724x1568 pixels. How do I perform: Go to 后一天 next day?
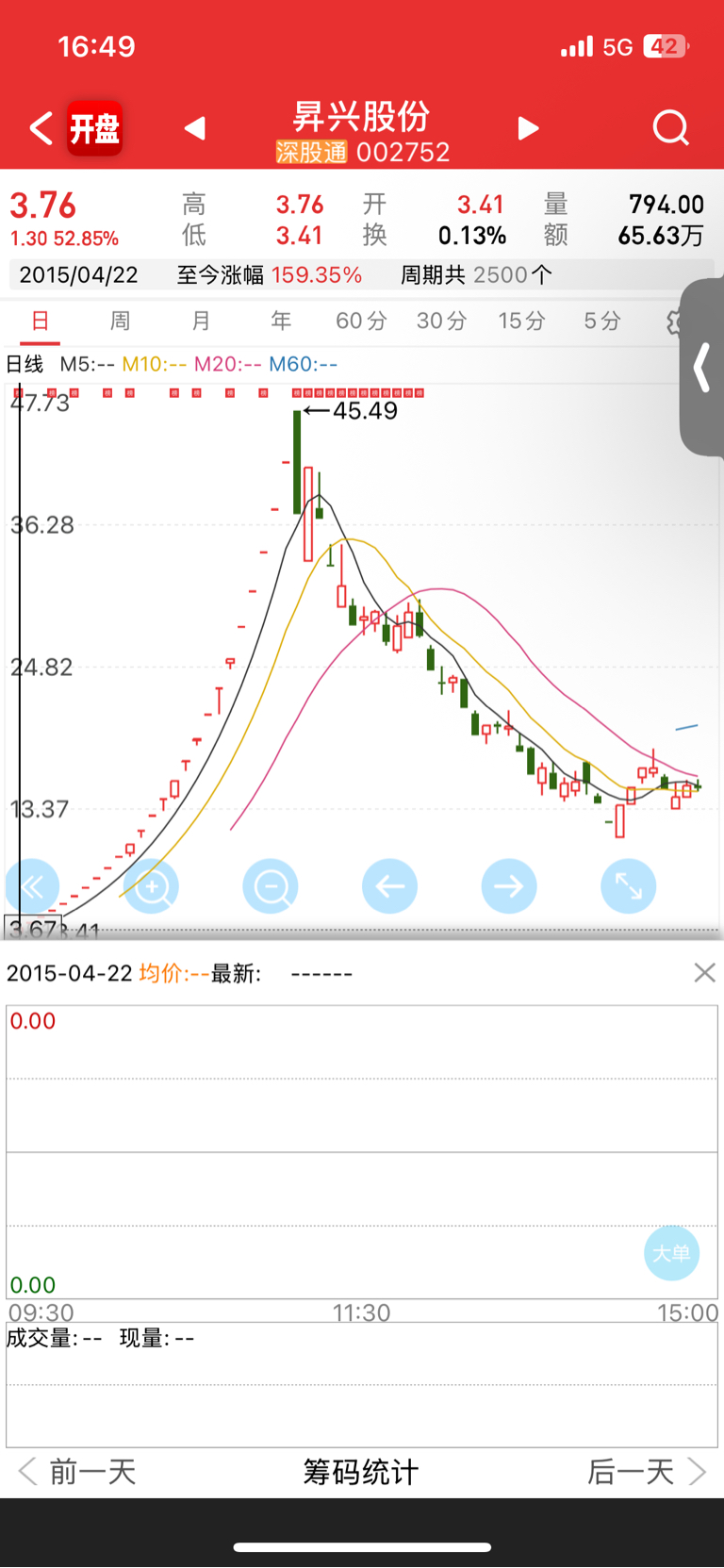click(646, 1472)
